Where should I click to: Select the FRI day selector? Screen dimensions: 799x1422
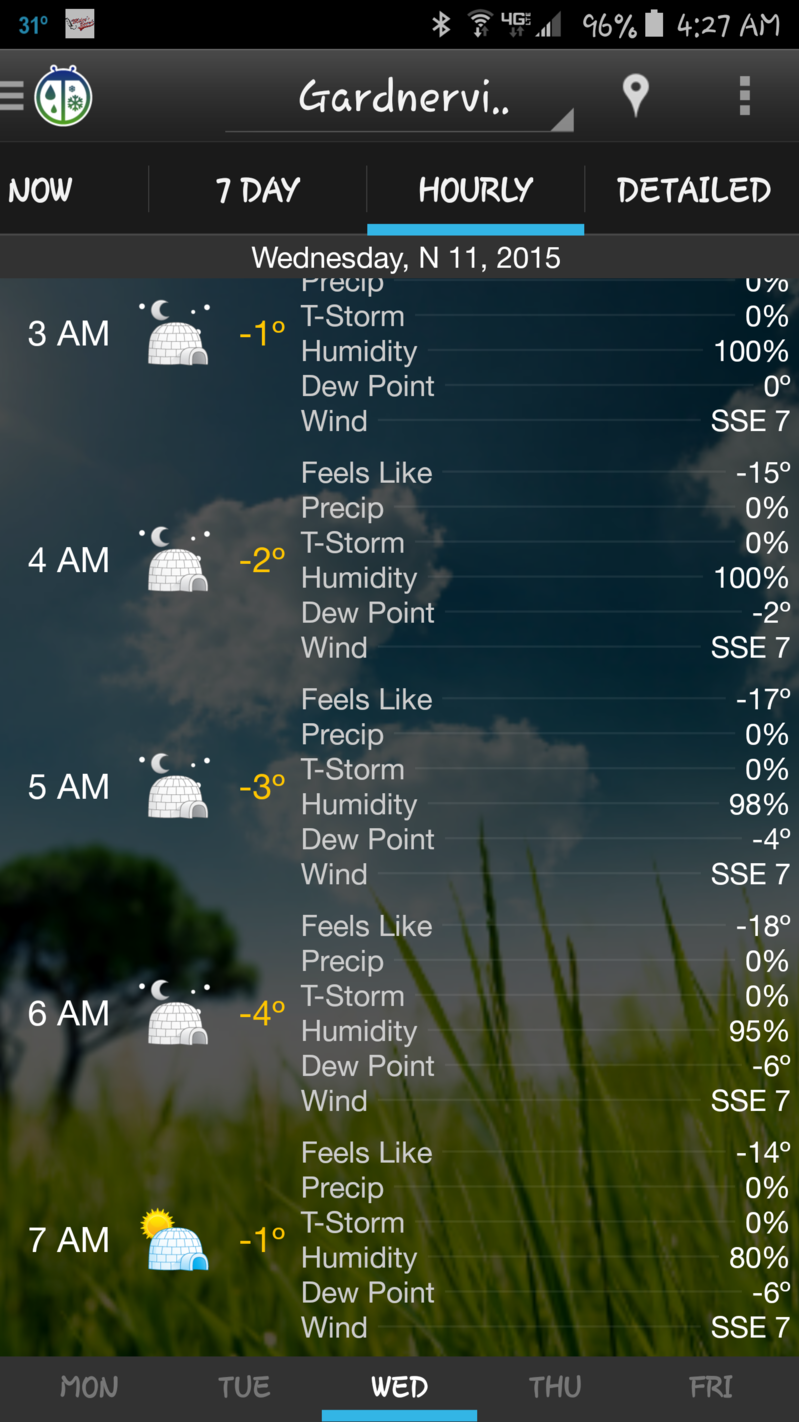coord(710,1387)
